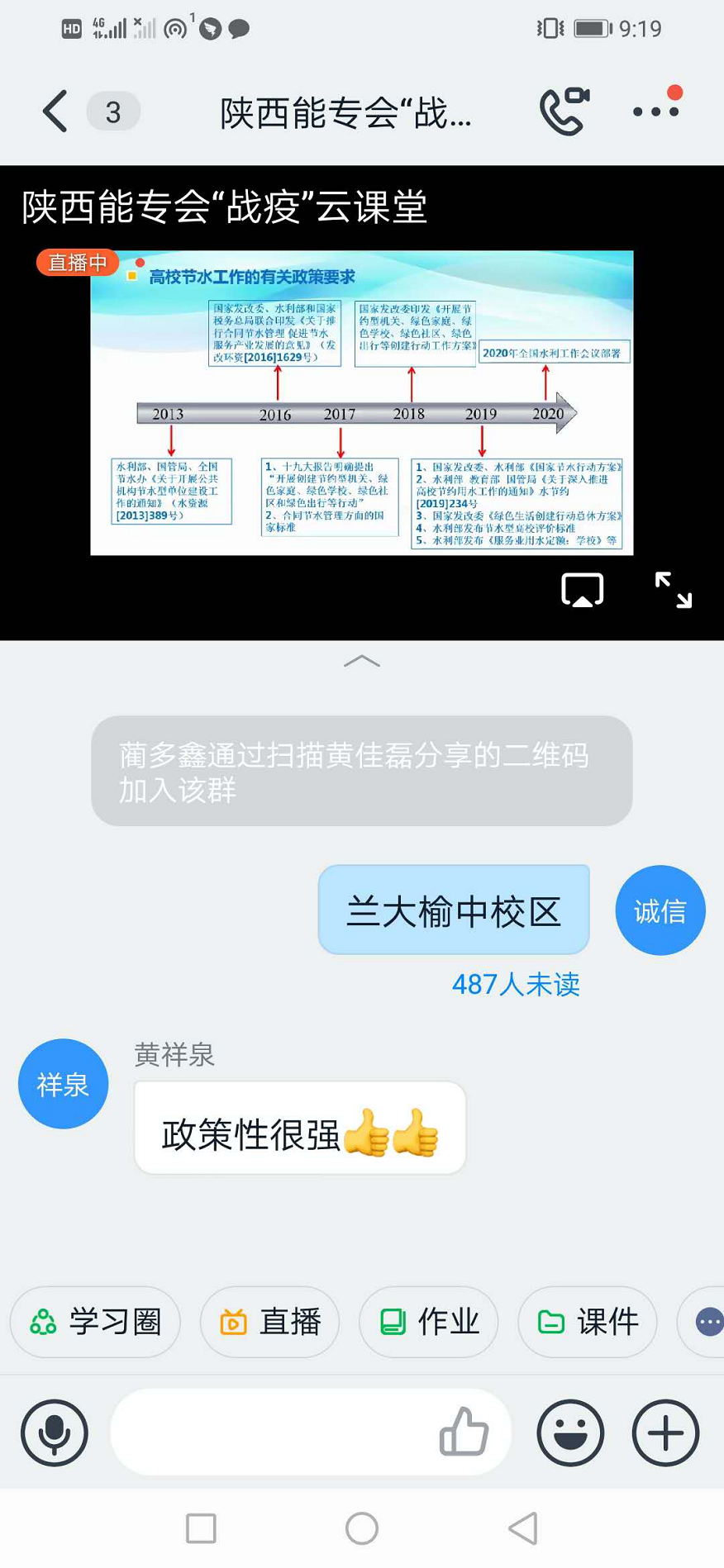
Task: View the 487人未读 unread list
Action: pos(516,984)
